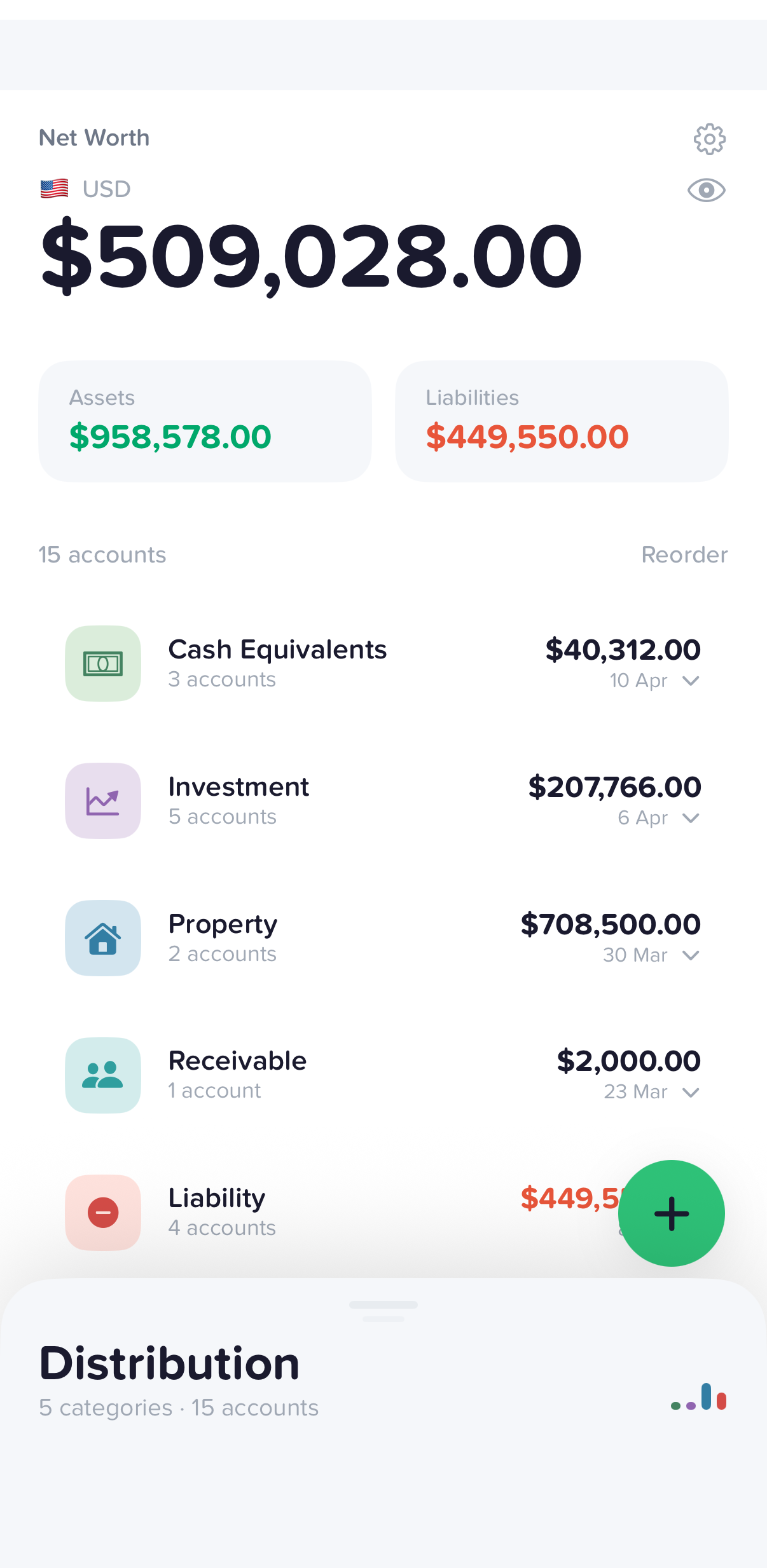
Task: Click the Property house icon
Action: click(103, 937)
